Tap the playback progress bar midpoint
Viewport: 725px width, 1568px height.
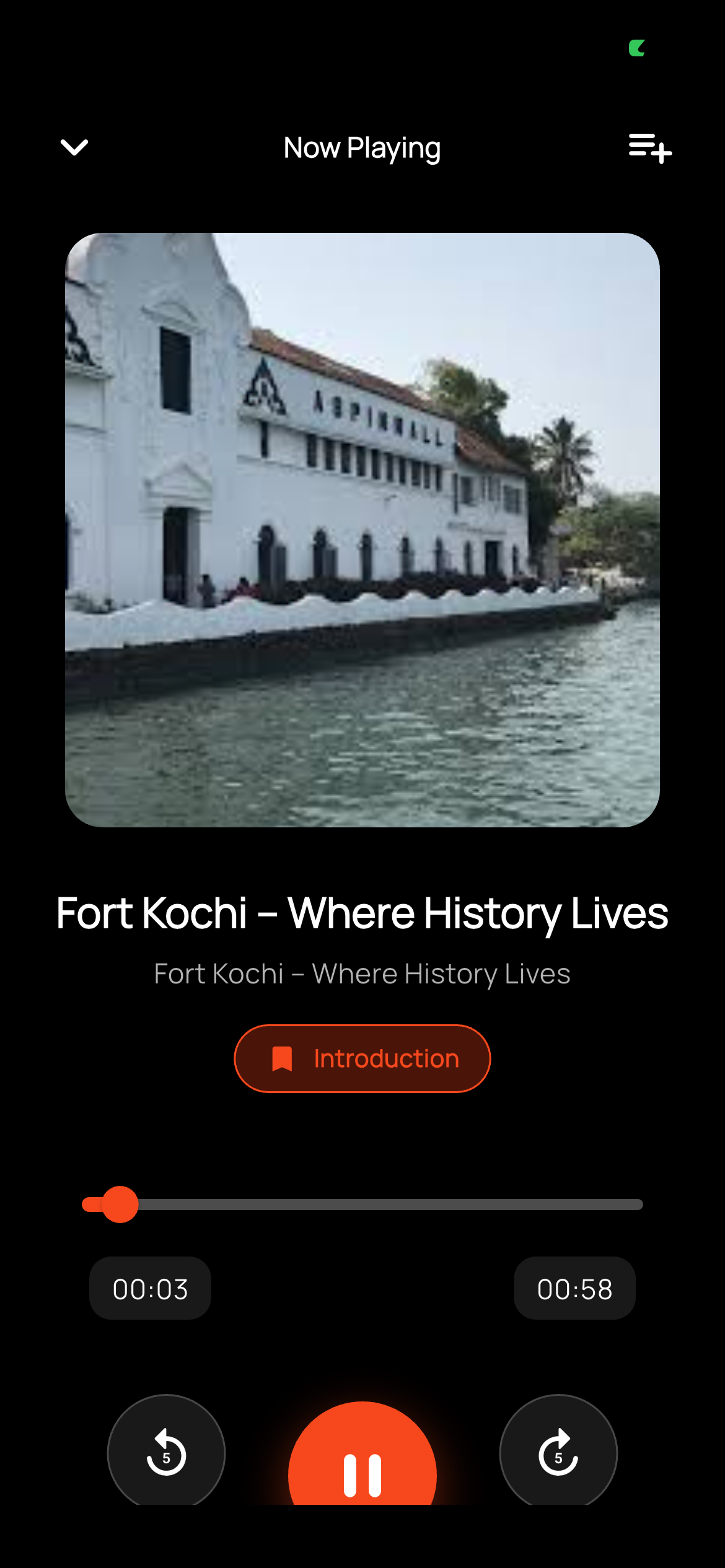(x=362, y=1204)
